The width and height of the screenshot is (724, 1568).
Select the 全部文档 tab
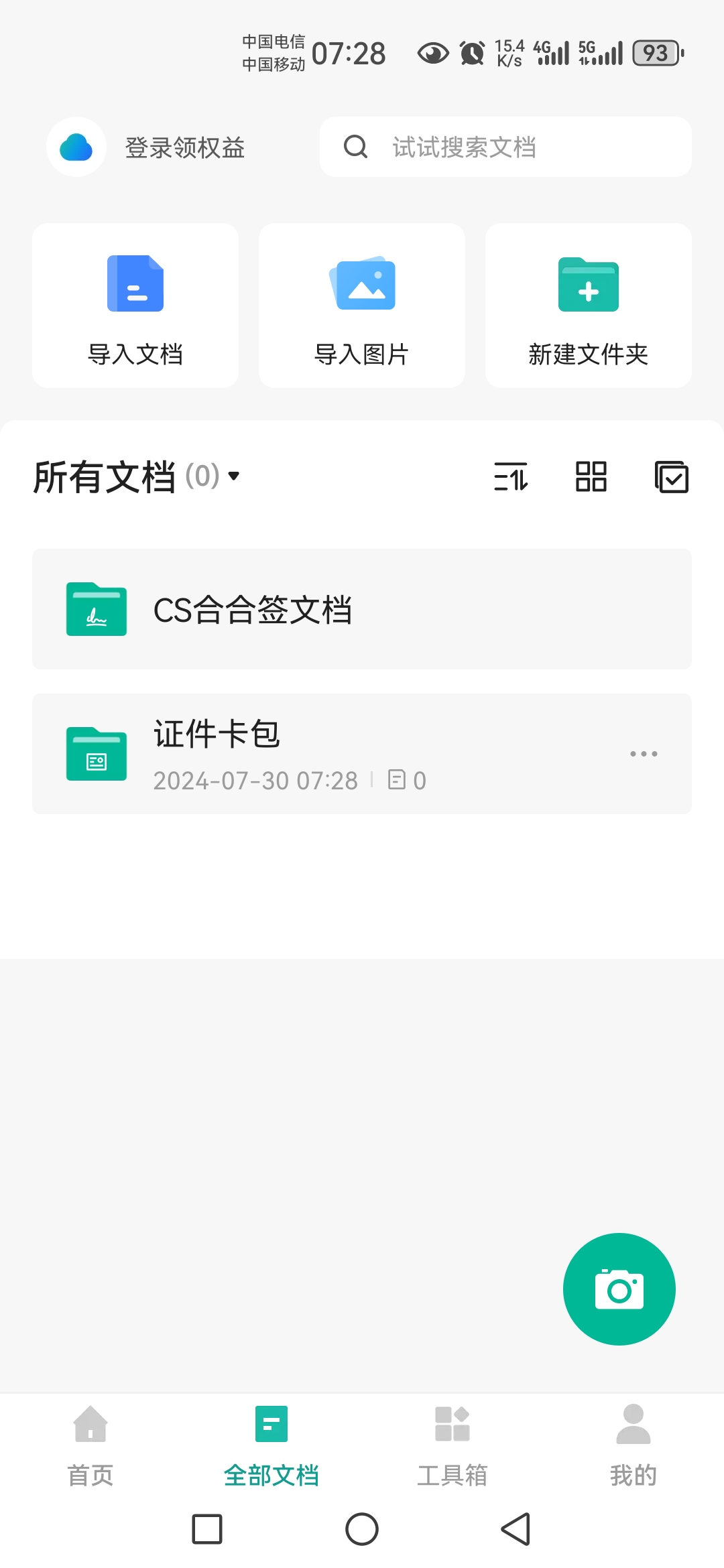[x=271, y=1445]
